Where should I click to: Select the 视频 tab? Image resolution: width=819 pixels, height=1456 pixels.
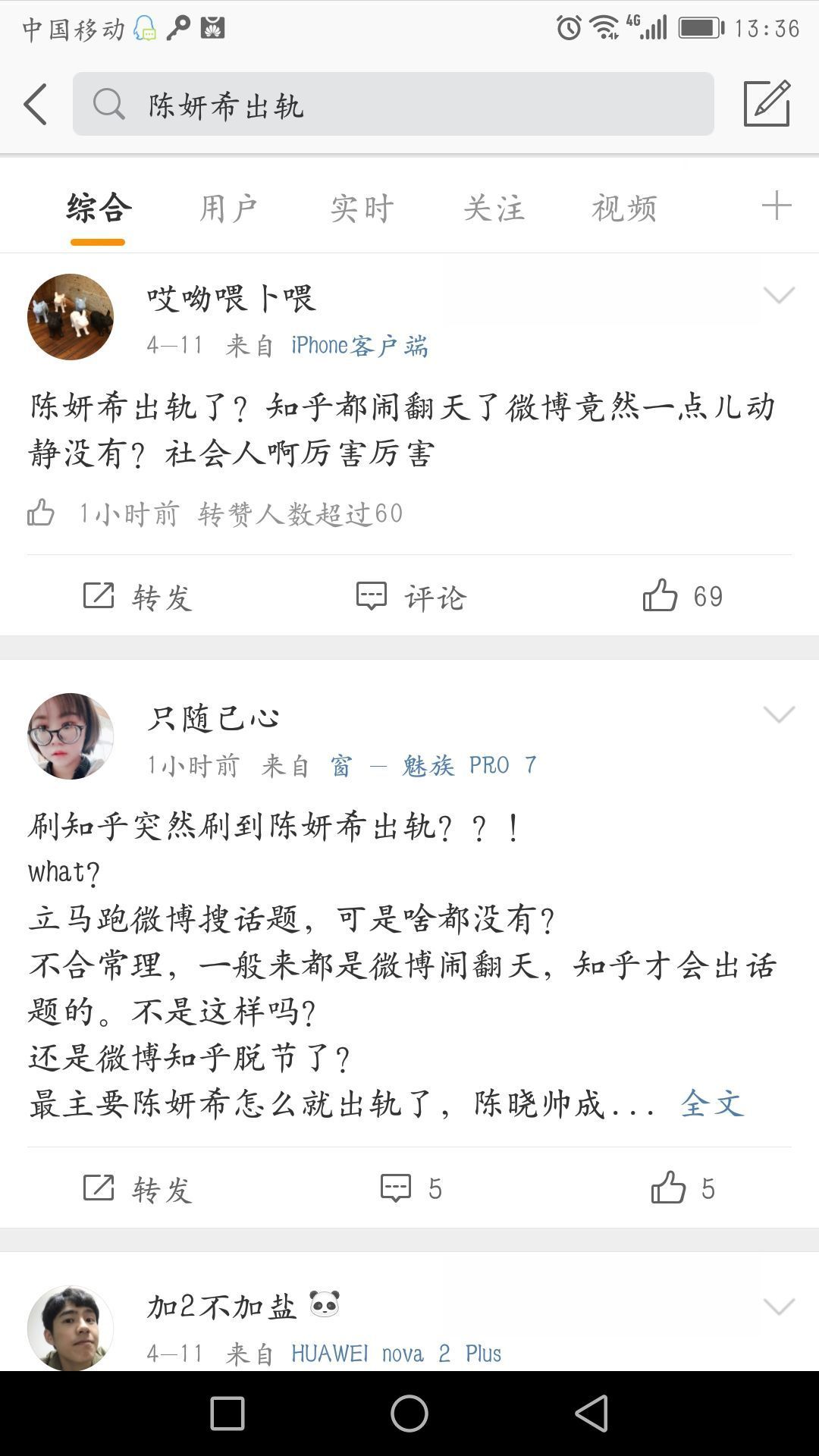(623, 208)
